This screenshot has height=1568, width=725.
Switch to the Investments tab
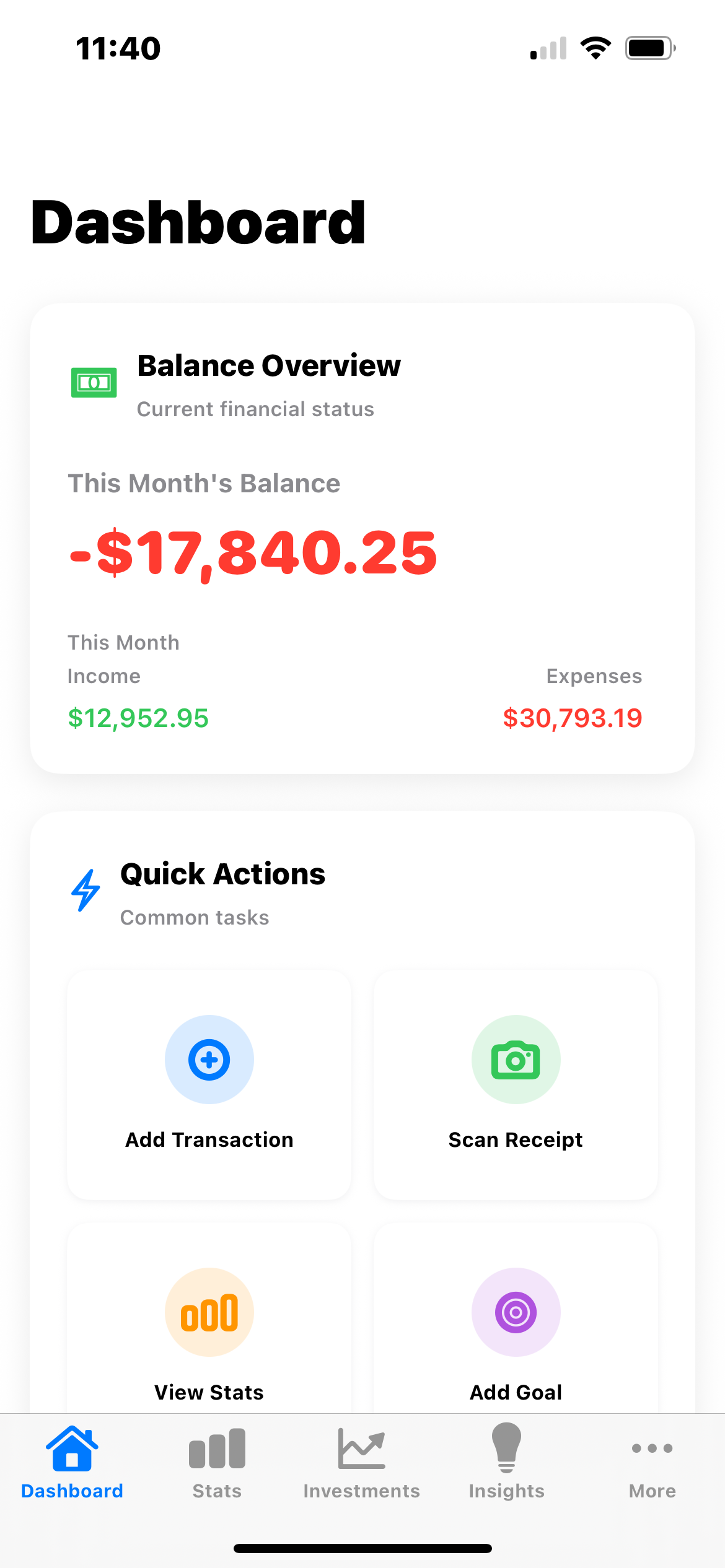361,1468
